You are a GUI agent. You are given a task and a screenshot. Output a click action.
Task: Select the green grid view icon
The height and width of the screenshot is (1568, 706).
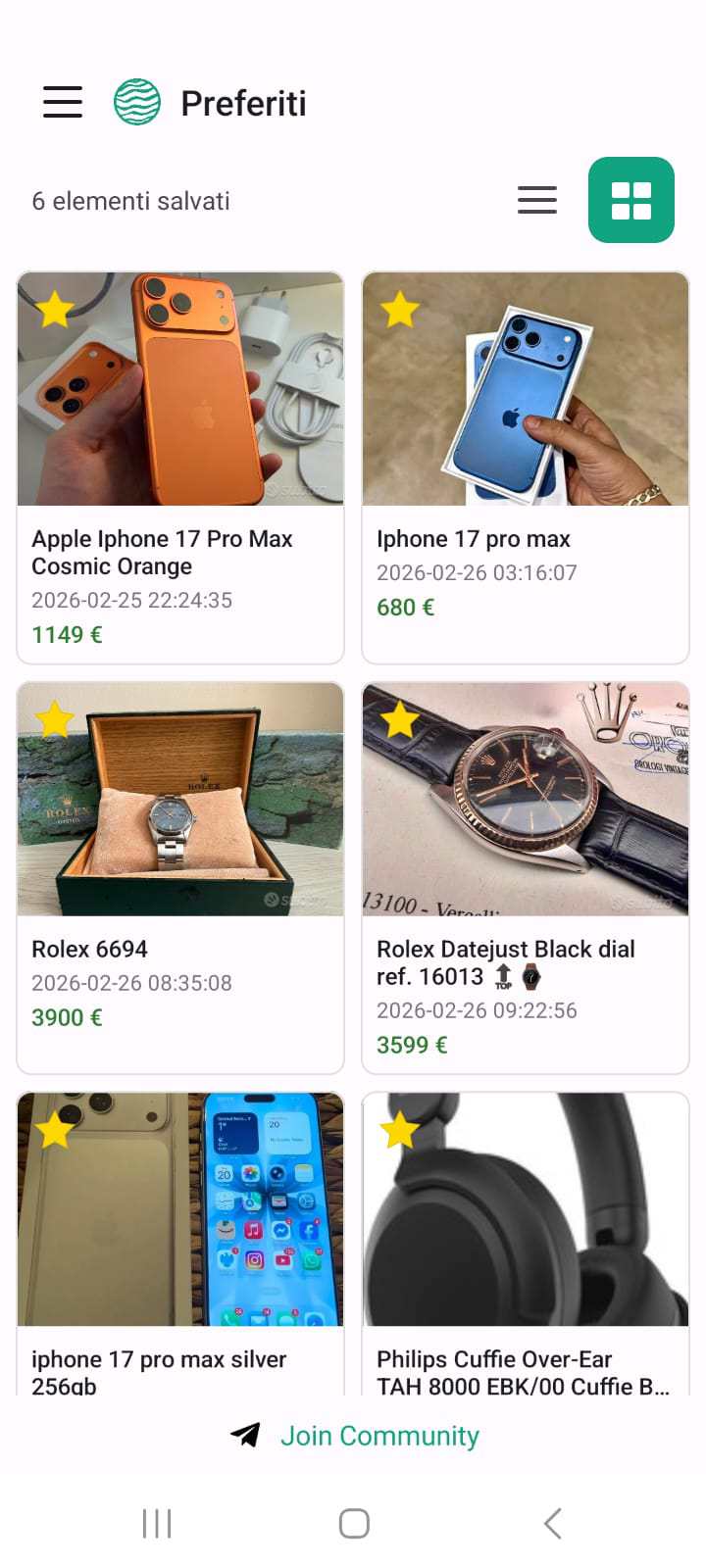[630, 199]
